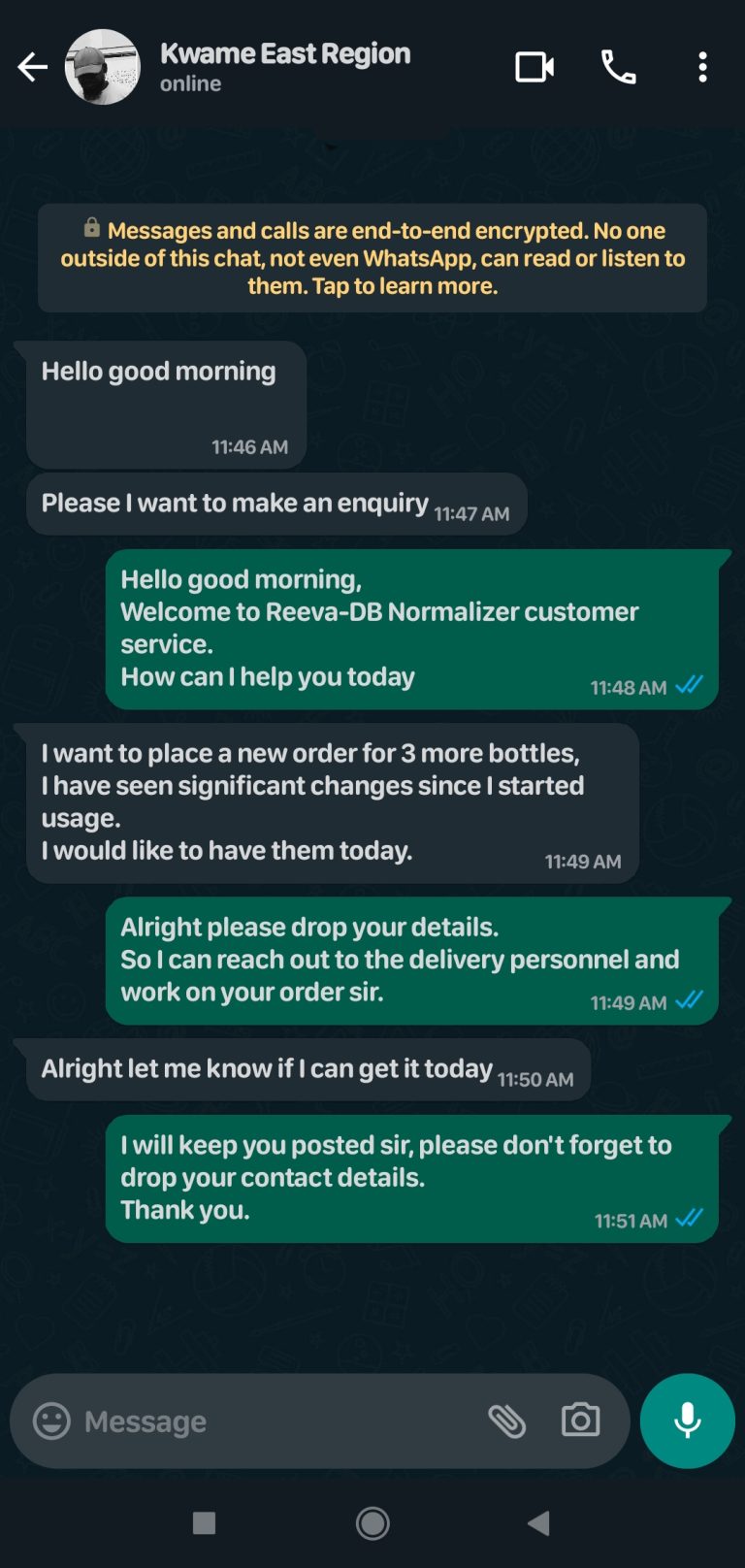Start a voice call with Kwame

[619, 67]
